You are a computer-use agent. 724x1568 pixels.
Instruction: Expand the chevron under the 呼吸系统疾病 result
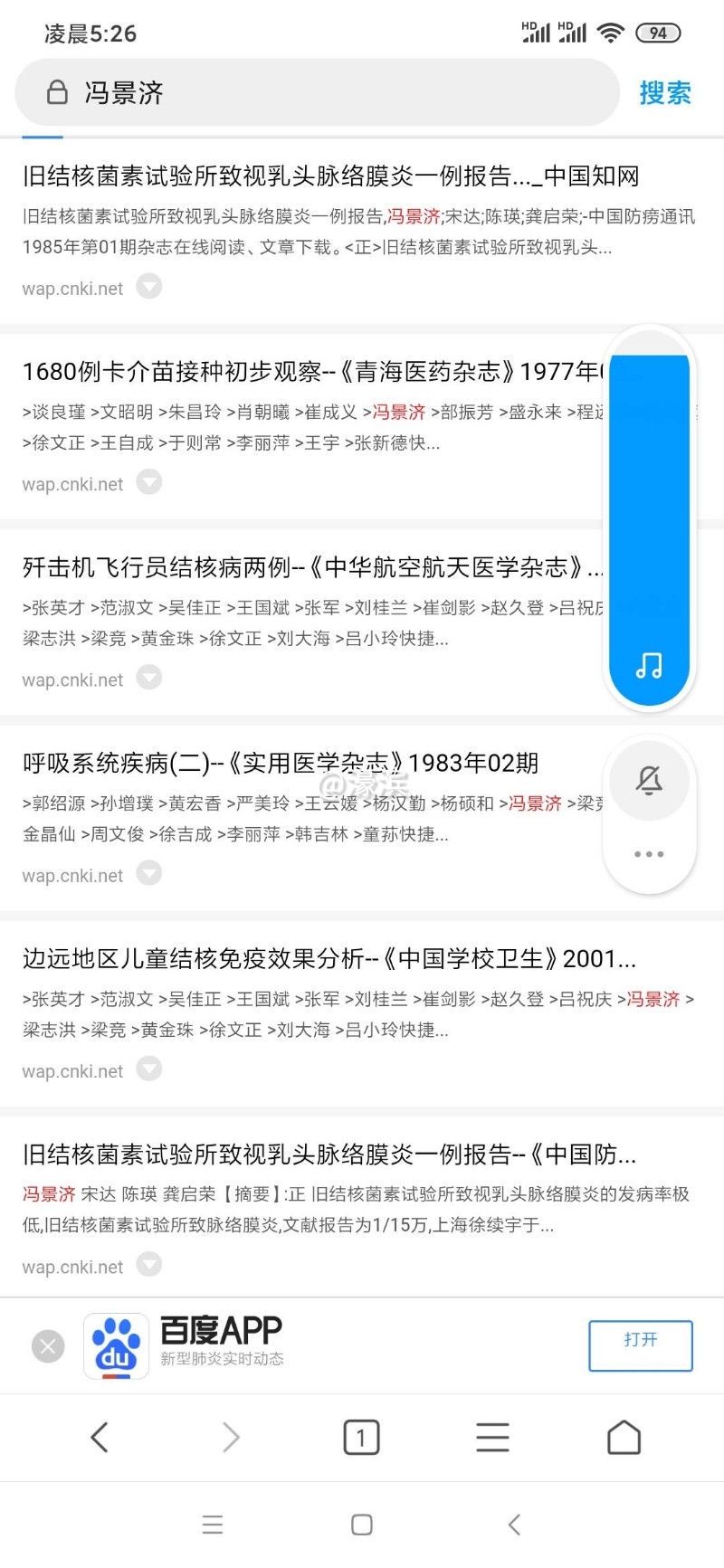click(148, 873)
